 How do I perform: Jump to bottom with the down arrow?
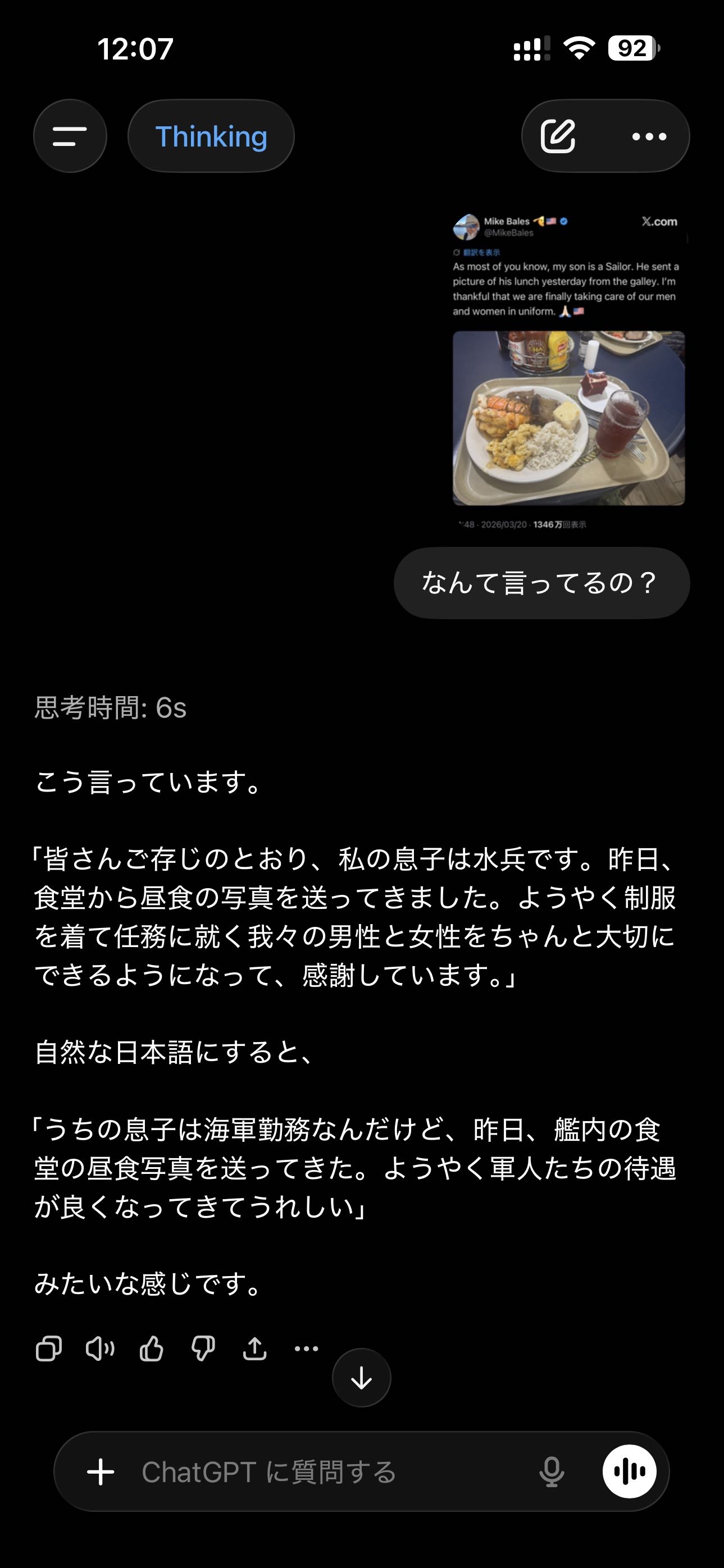pos(362,1378)
